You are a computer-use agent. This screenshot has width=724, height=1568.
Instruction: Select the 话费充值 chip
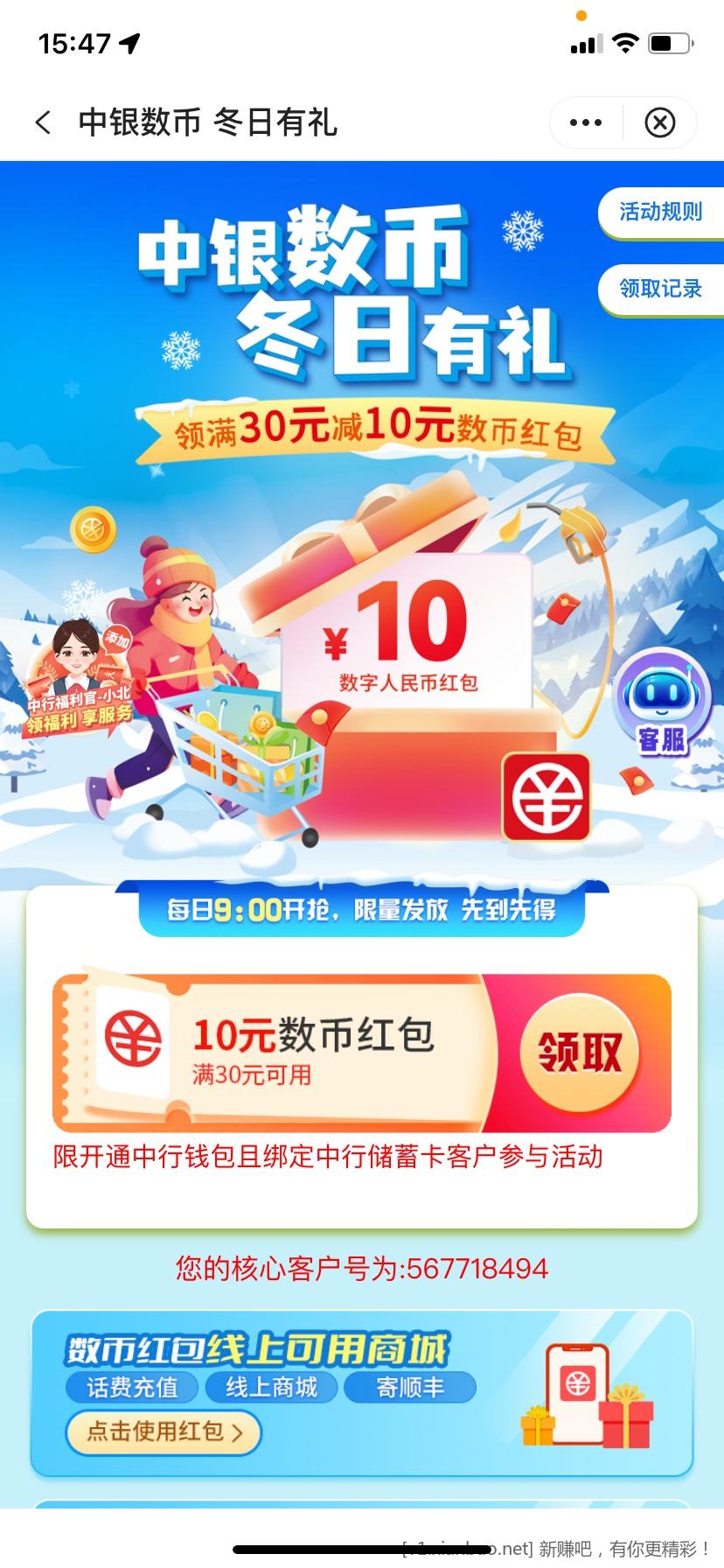132,1388
